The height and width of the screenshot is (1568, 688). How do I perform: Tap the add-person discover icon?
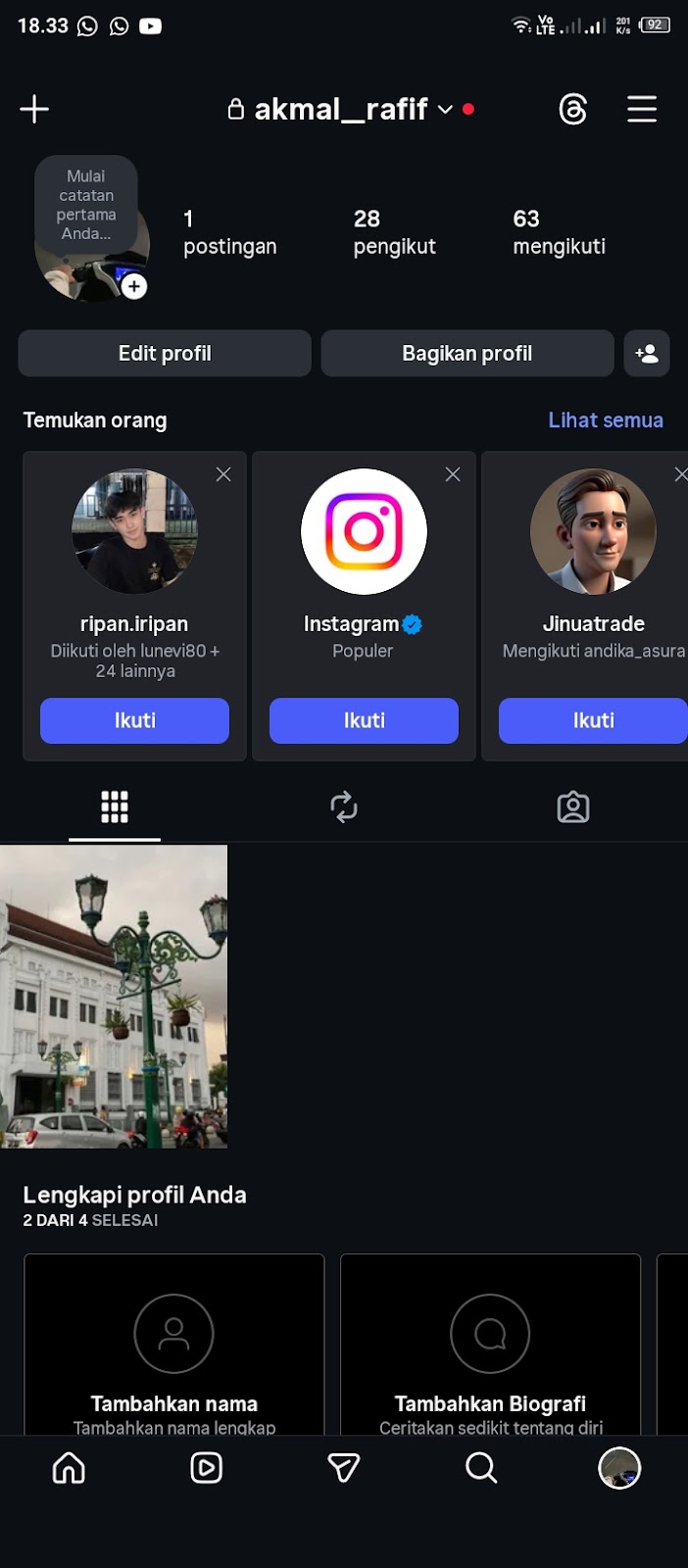click(x=647, y=354)
